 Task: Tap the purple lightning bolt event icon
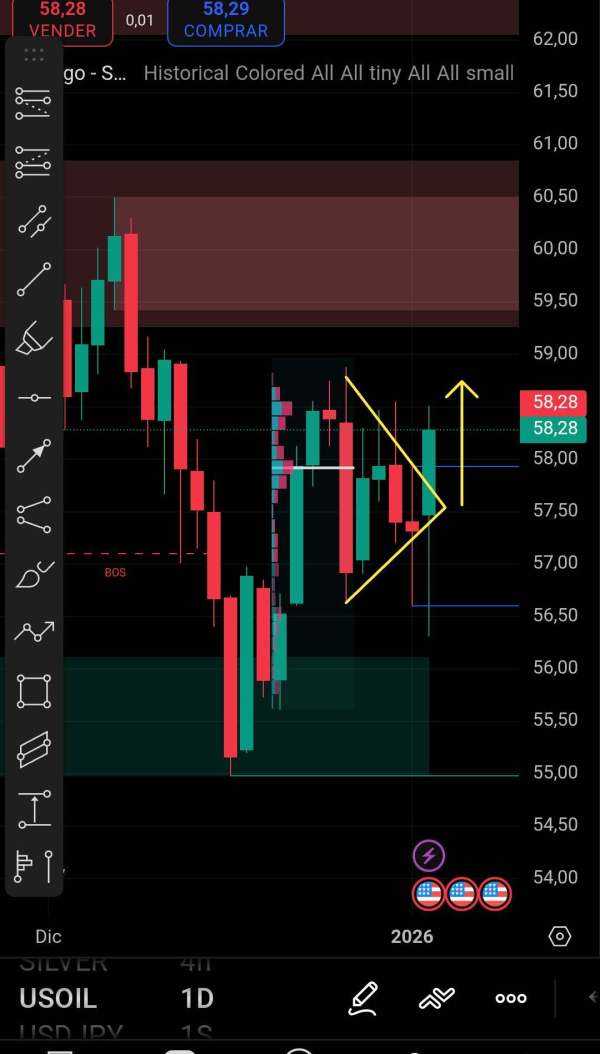(429, 856)
